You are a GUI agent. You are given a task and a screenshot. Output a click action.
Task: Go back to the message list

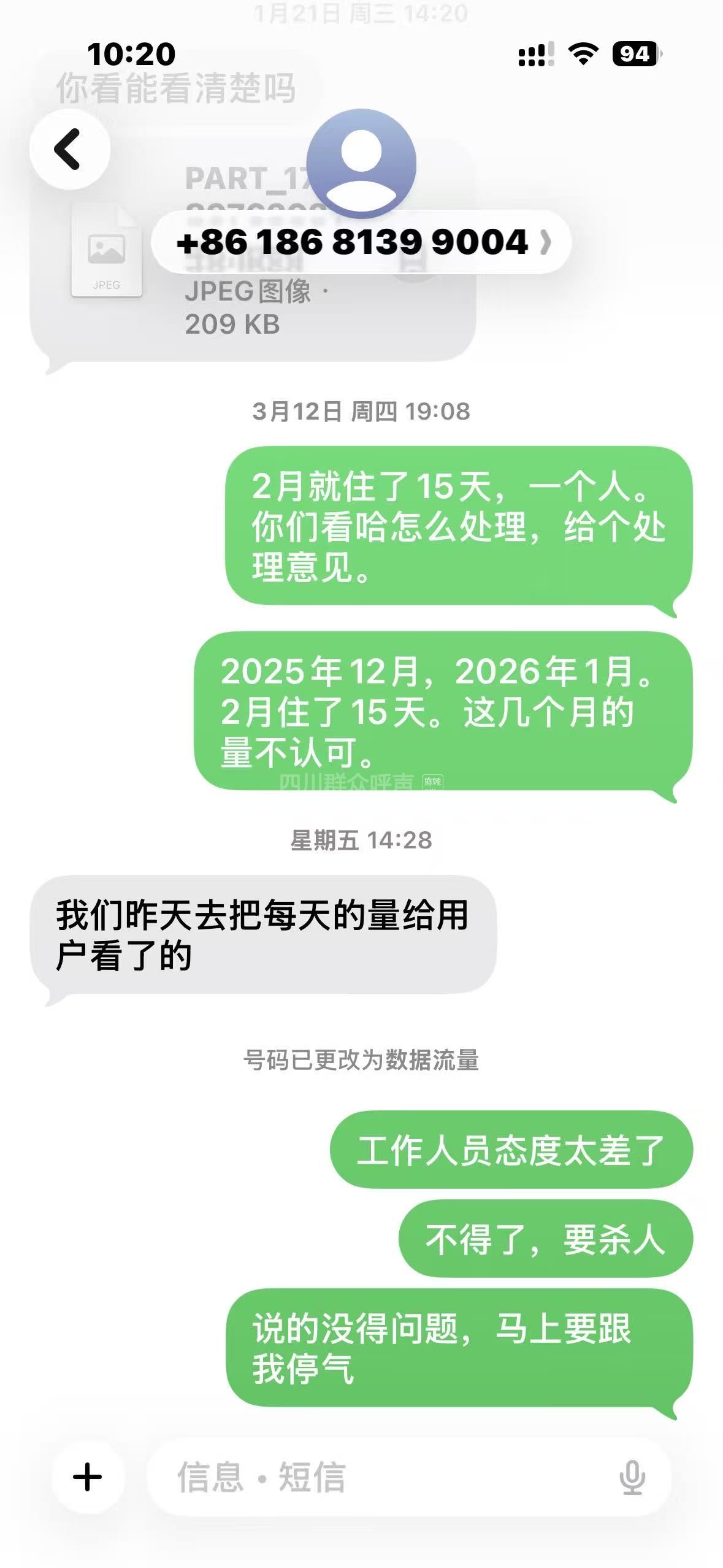(x=69, y=149)
